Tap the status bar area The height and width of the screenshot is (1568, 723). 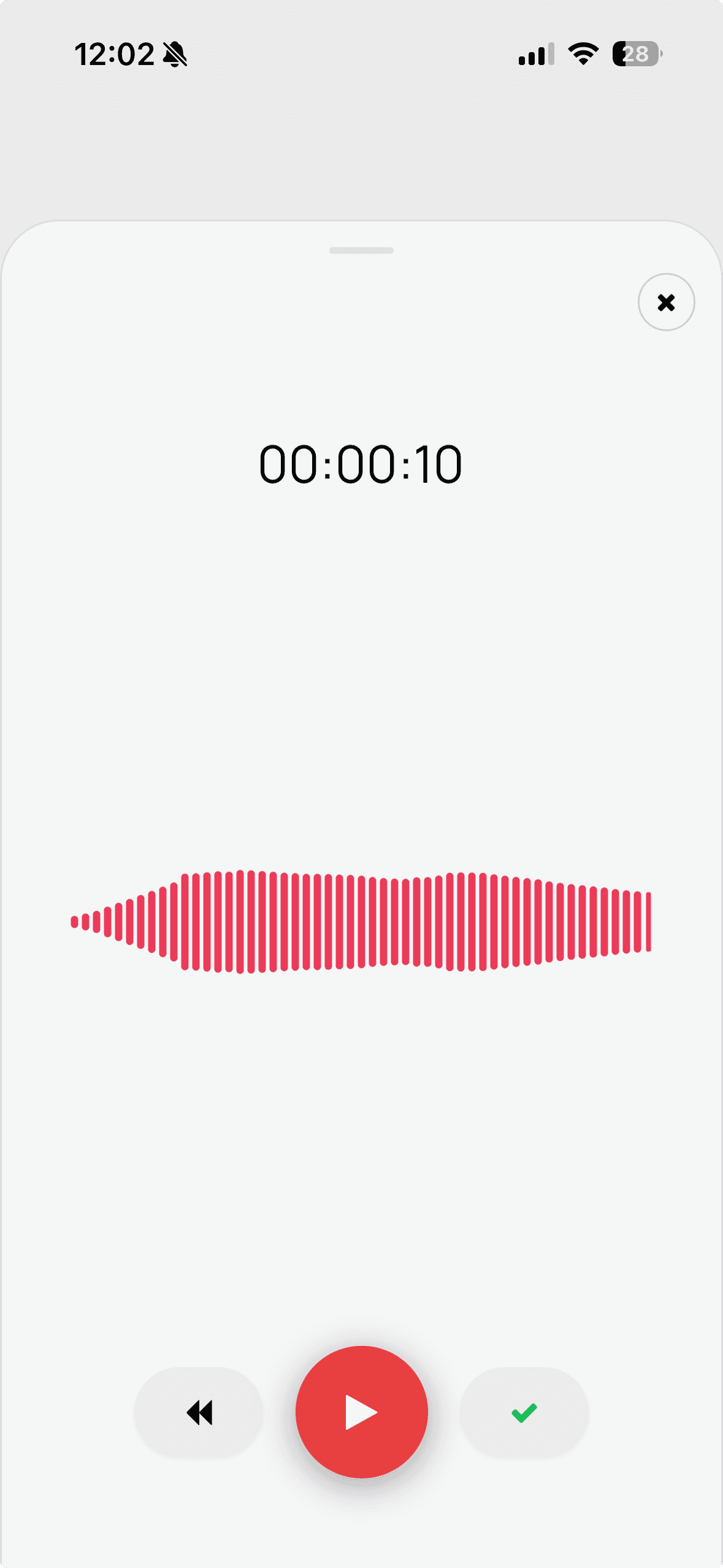click(361, 54)
